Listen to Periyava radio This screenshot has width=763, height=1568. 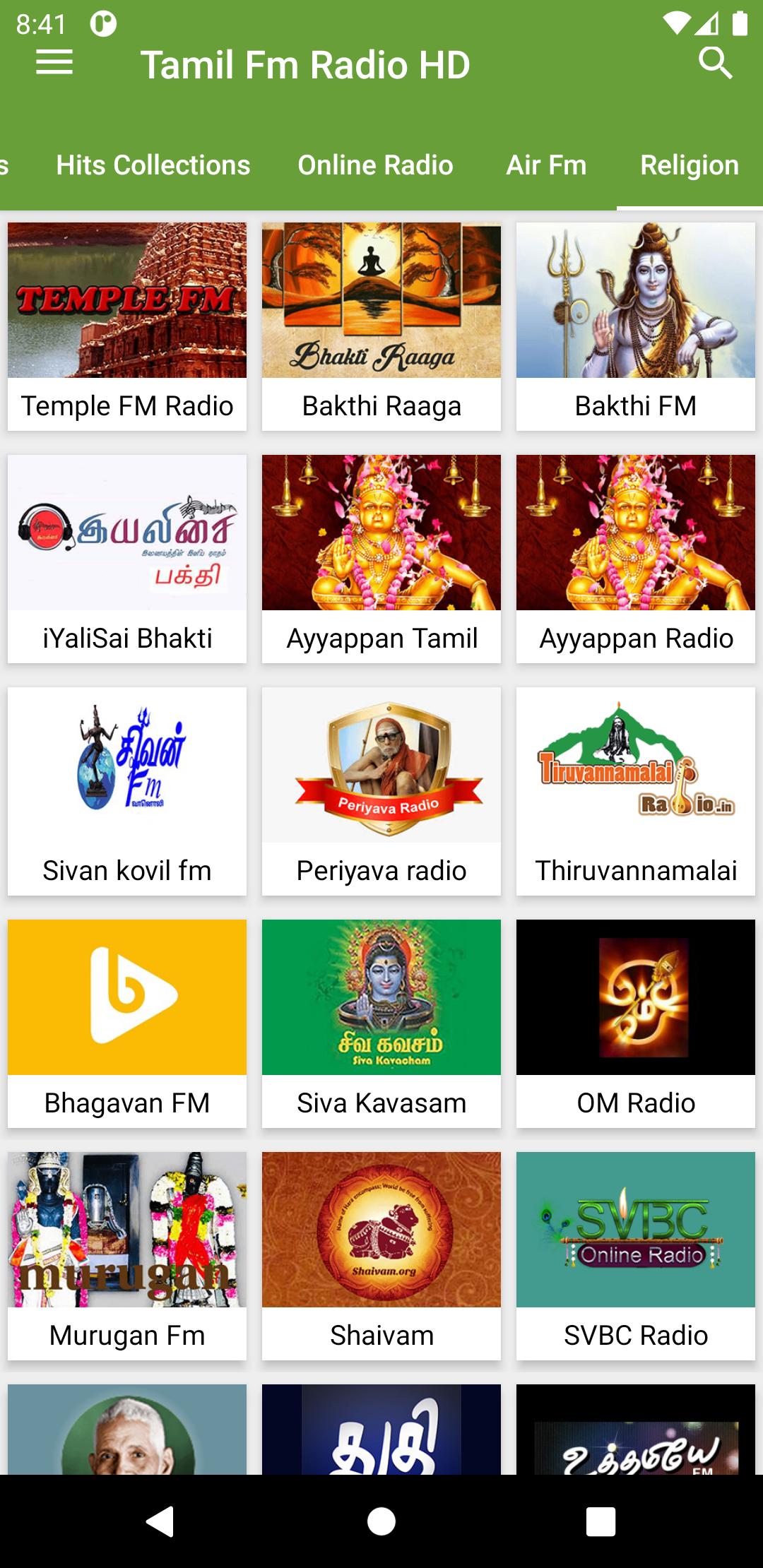(381, 791)
